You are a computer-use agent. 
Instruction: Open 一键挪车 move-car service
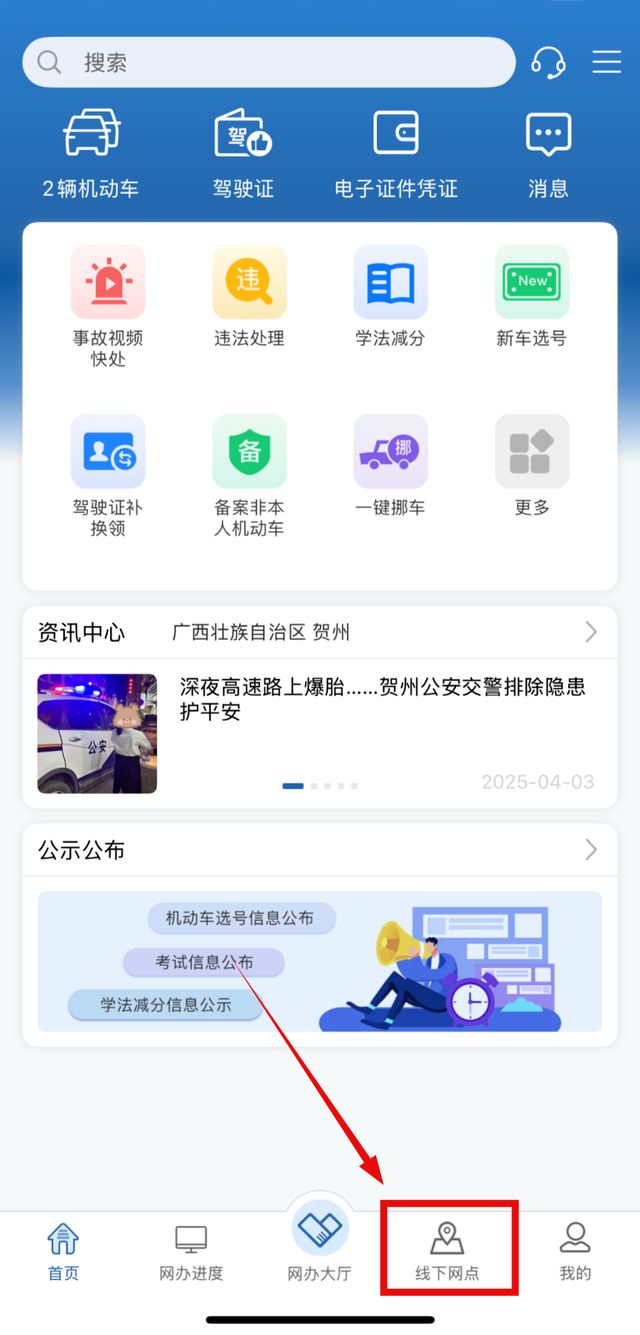pyautogui.click(x=390, y=465)
